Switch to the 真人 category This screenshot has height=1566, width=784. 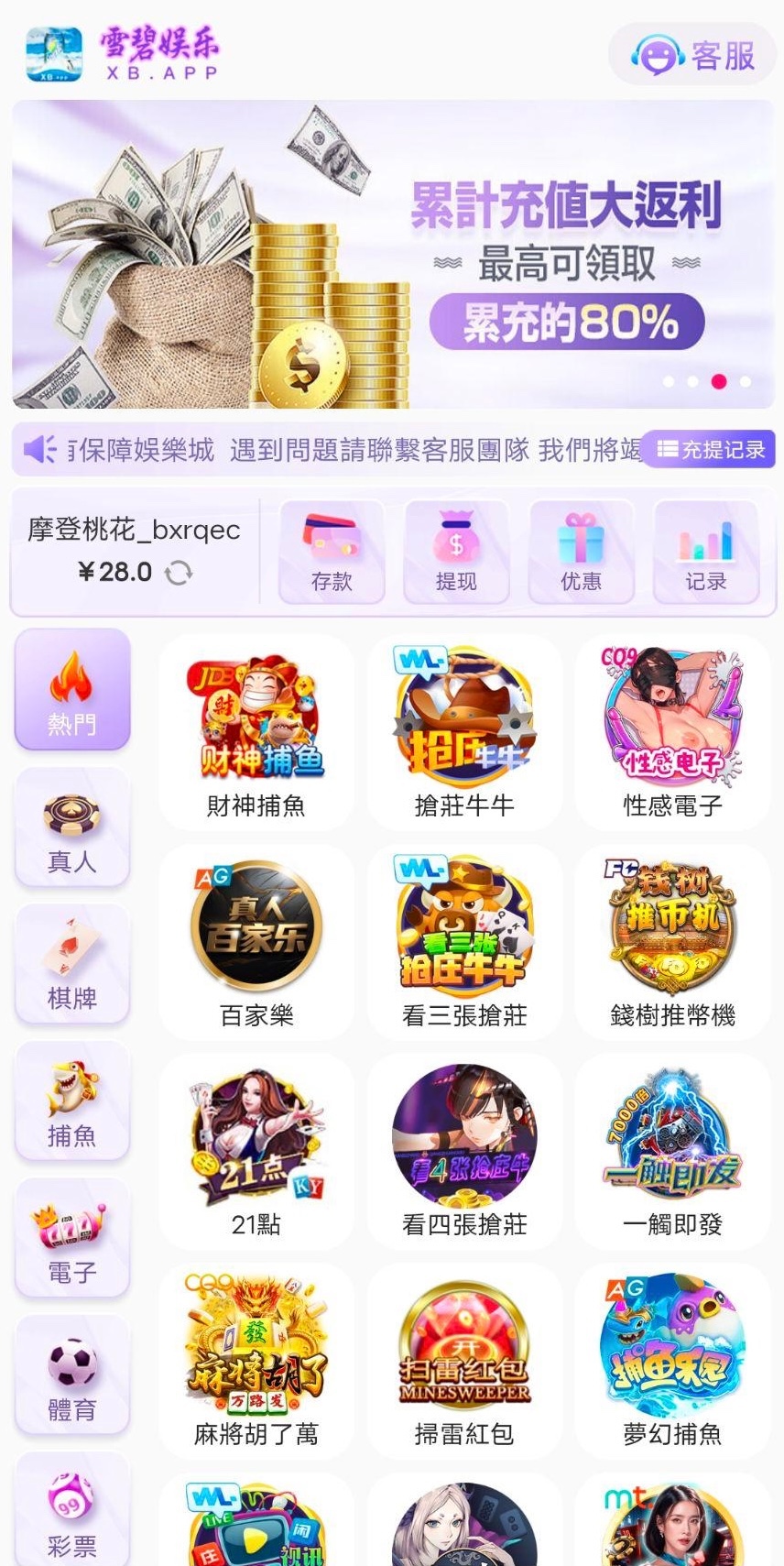tap(72, 827)
